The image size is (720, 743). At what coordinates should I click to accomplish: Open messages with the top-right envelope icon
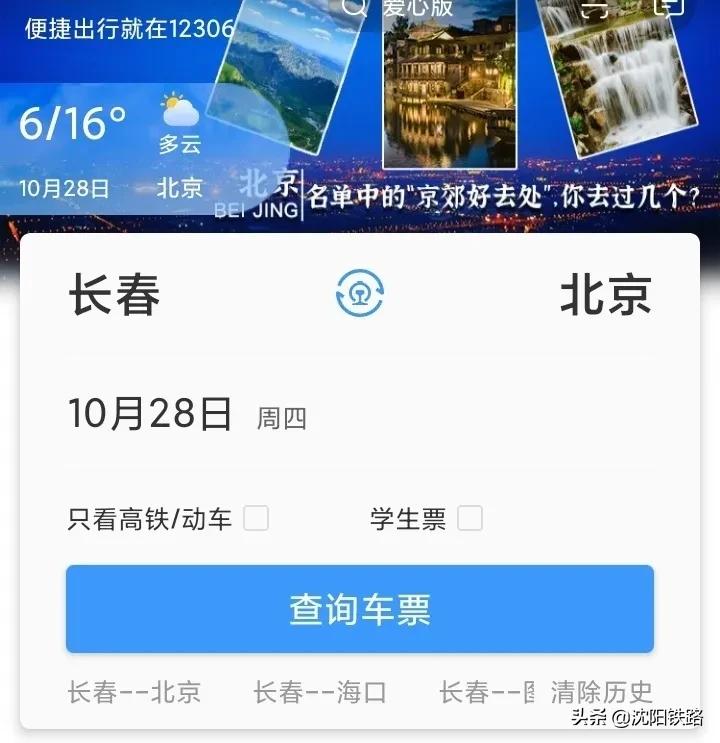pyautogui.click(x=668, y=8)
